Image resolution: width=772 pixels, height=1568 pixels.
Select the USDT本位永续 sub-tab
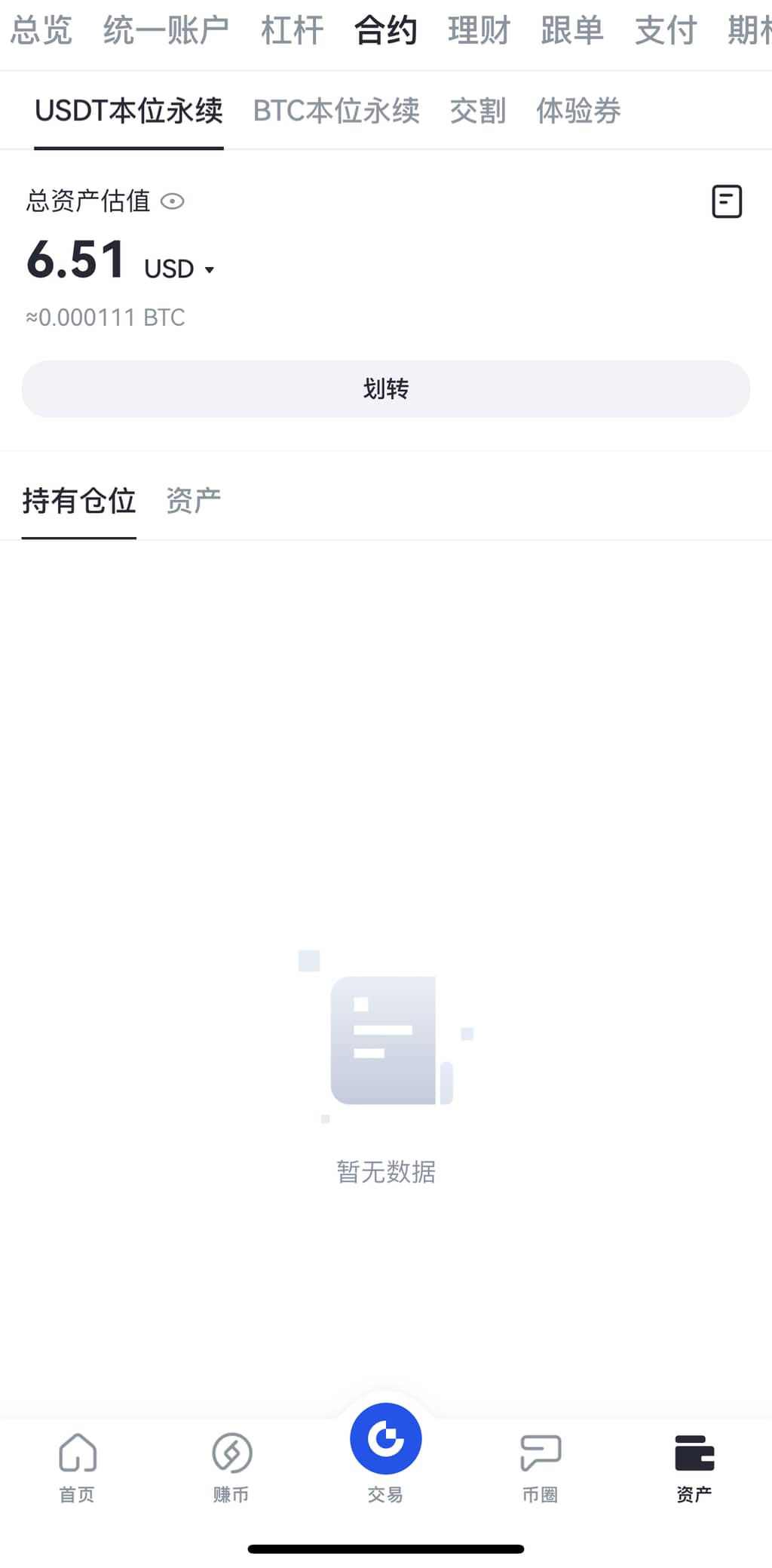click(129, 111)
